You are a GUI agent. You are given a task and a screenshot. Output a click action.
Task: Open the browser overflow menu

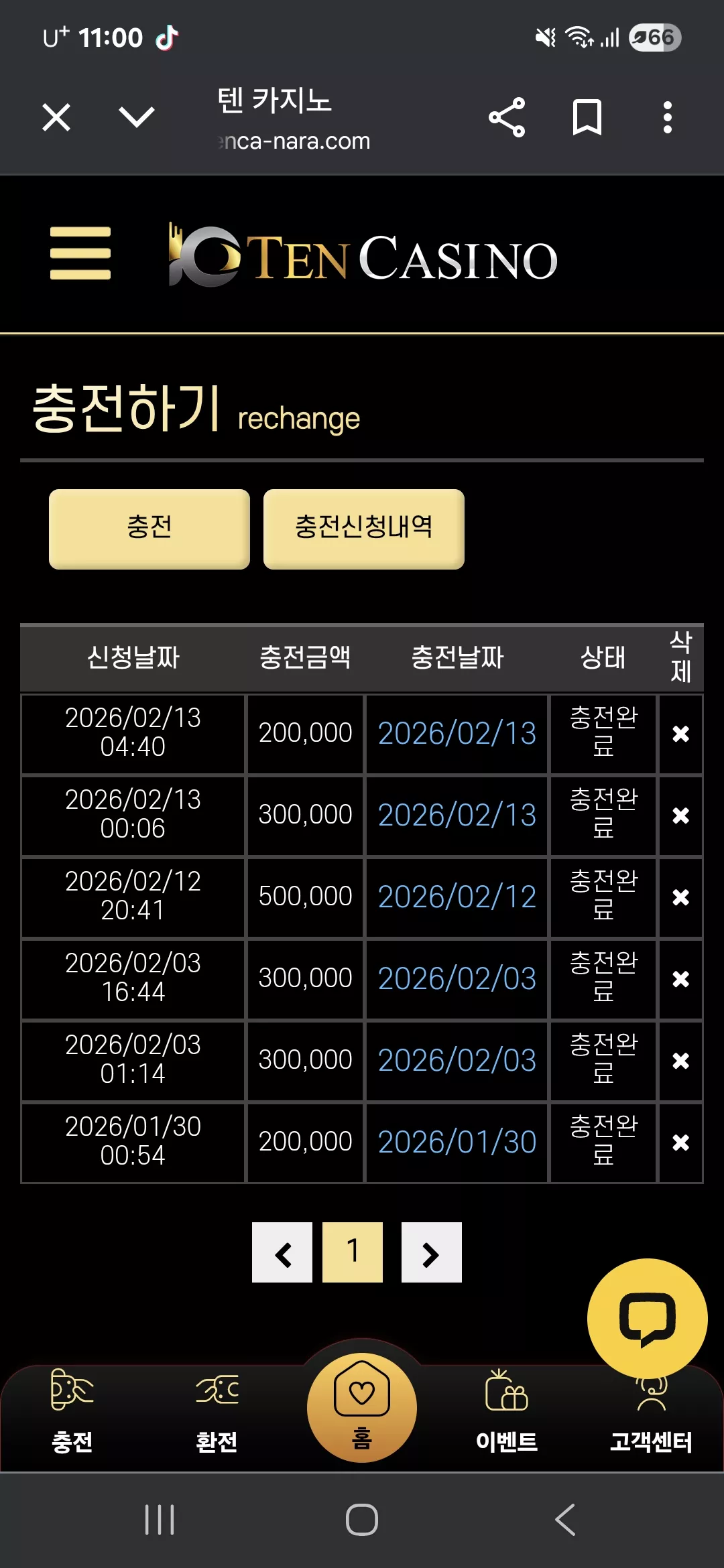click(667, 118)
